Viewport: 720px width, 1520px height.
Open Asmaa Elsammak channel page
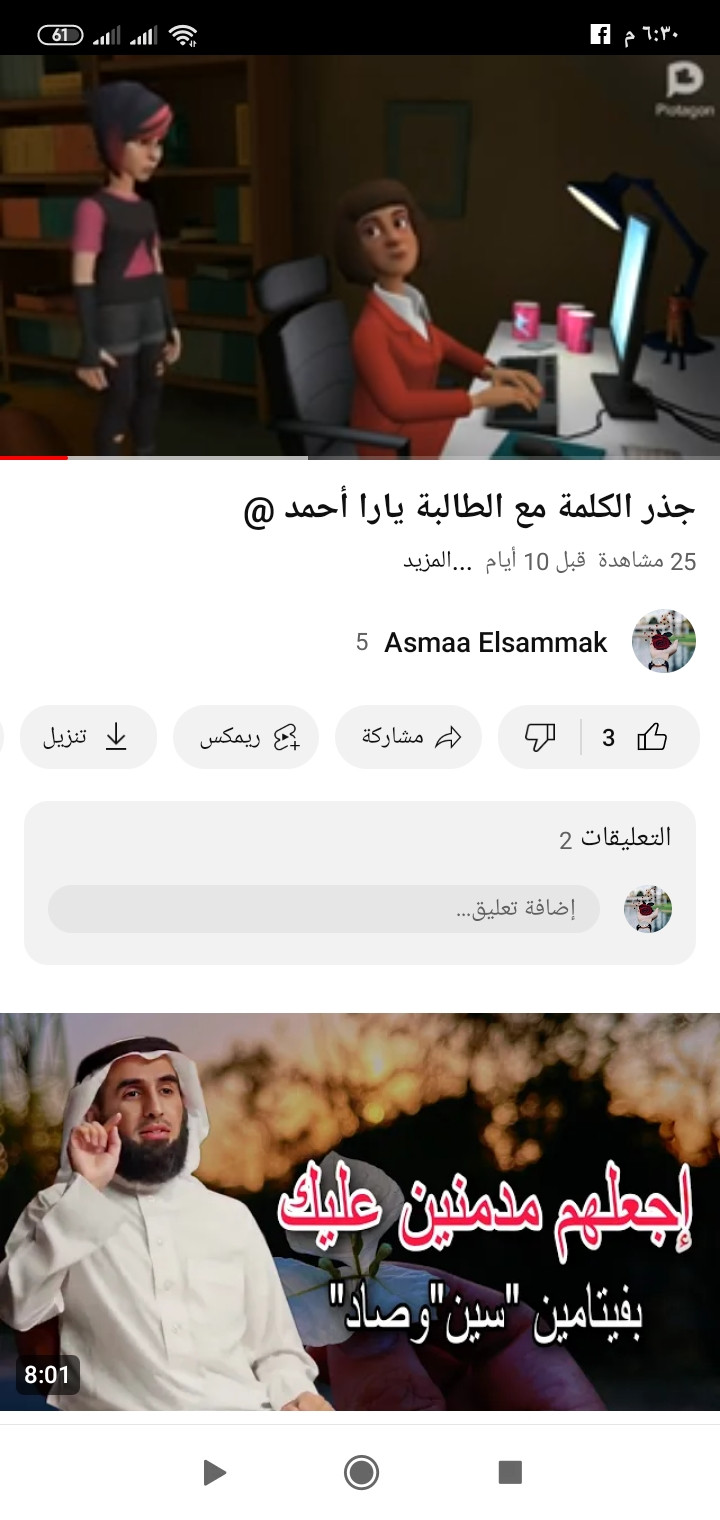tap(496, 642)
